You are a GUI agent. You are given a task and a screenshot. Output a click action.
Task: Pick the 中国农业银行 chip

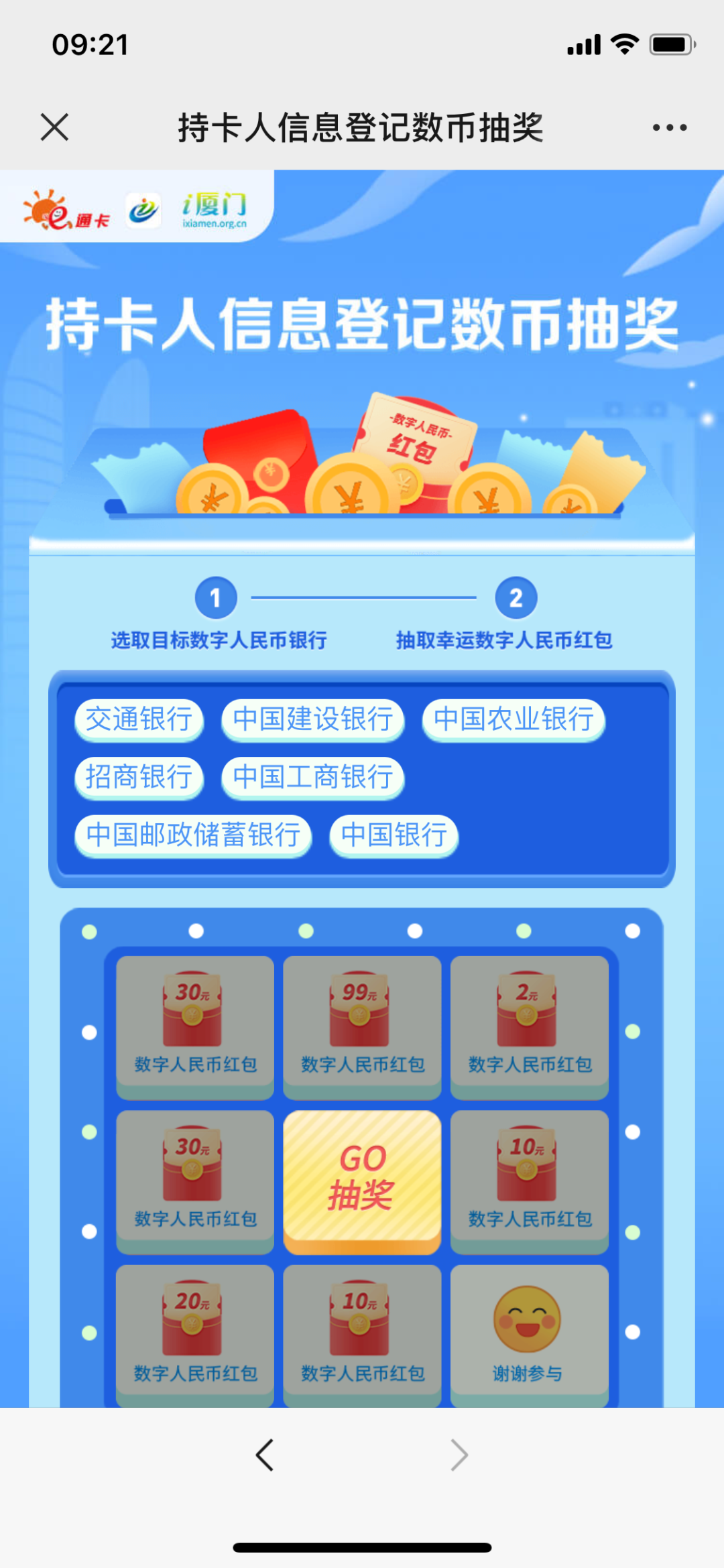point(514,719)
